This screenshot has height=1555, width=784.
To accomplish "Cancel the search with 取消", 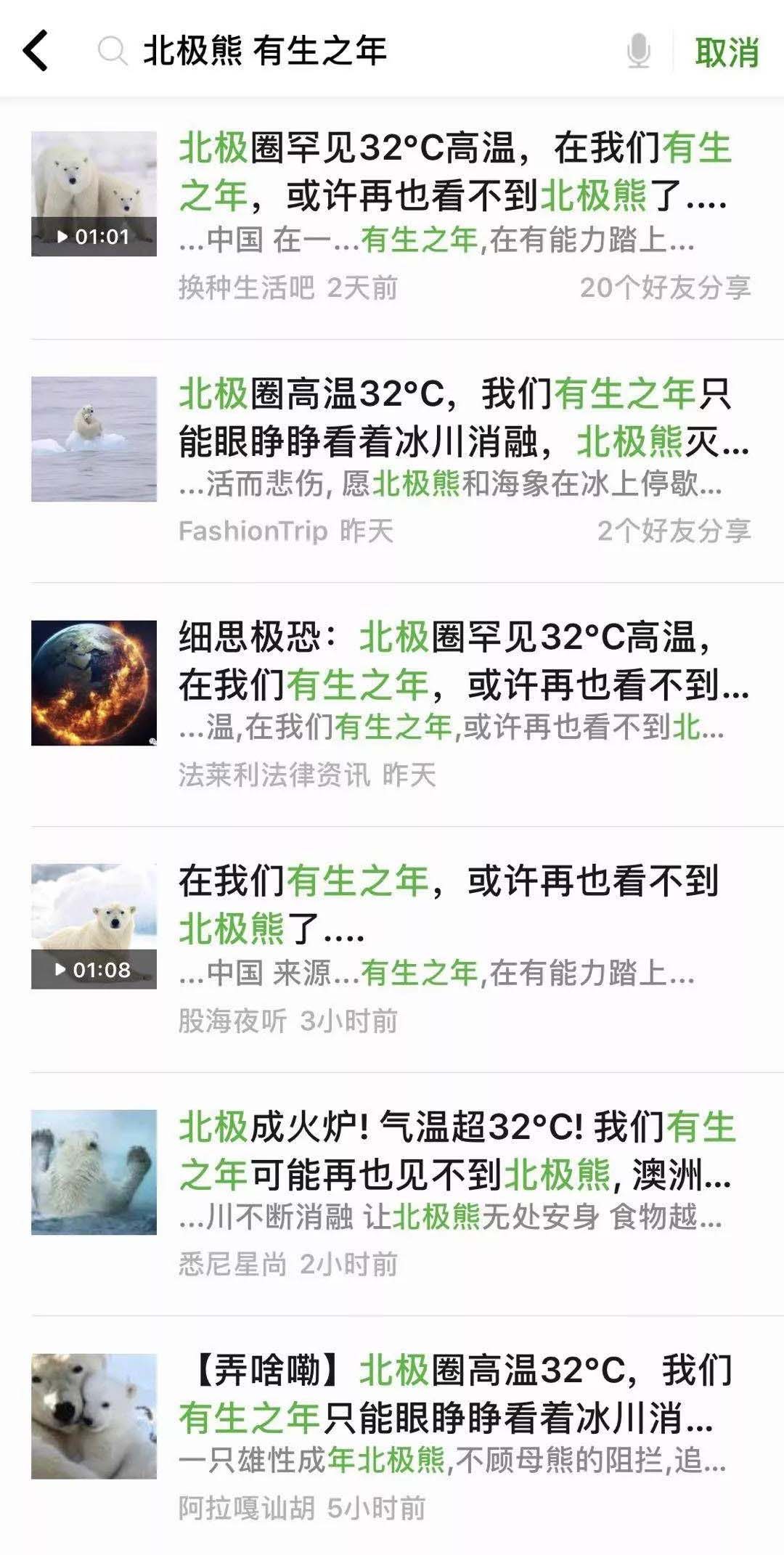I will (x=727, y=52).
